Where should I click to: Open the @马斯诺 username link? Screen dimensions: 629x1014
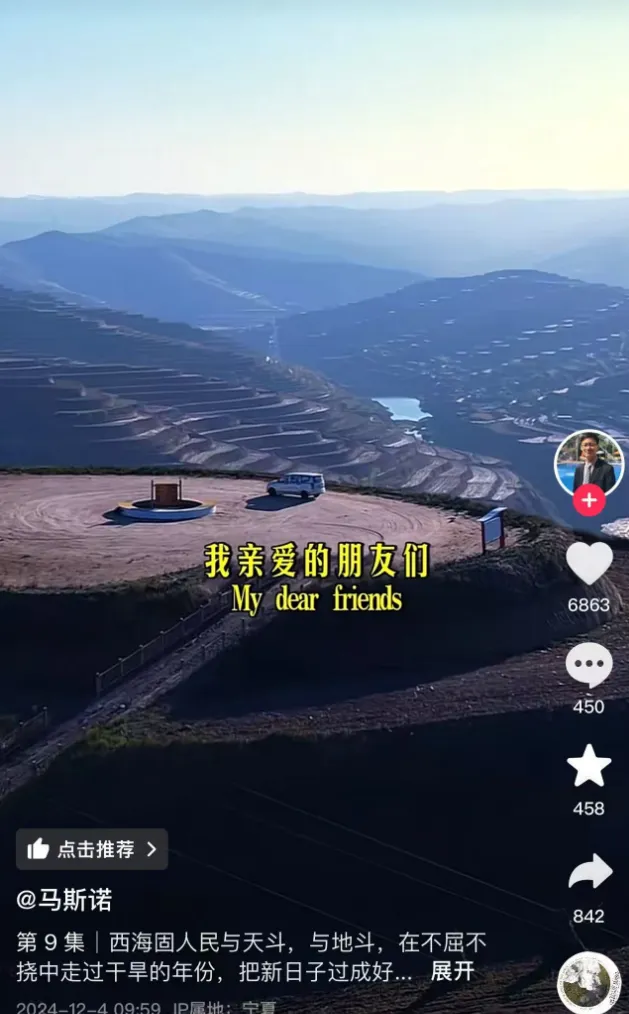click(x=63, y=899)
